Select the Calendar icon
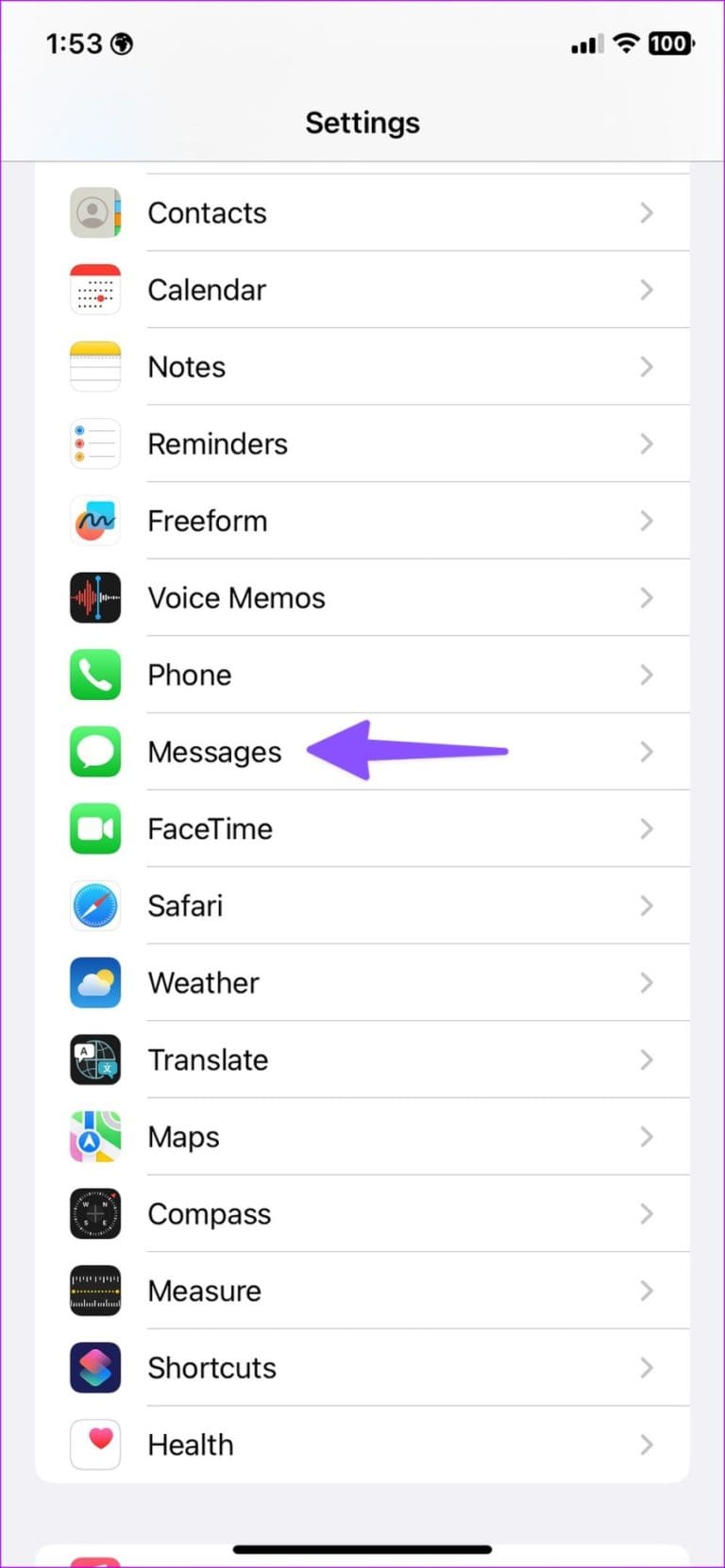Image resolution: width=725 pixels, height=1568 pixels. click(94, 290)
